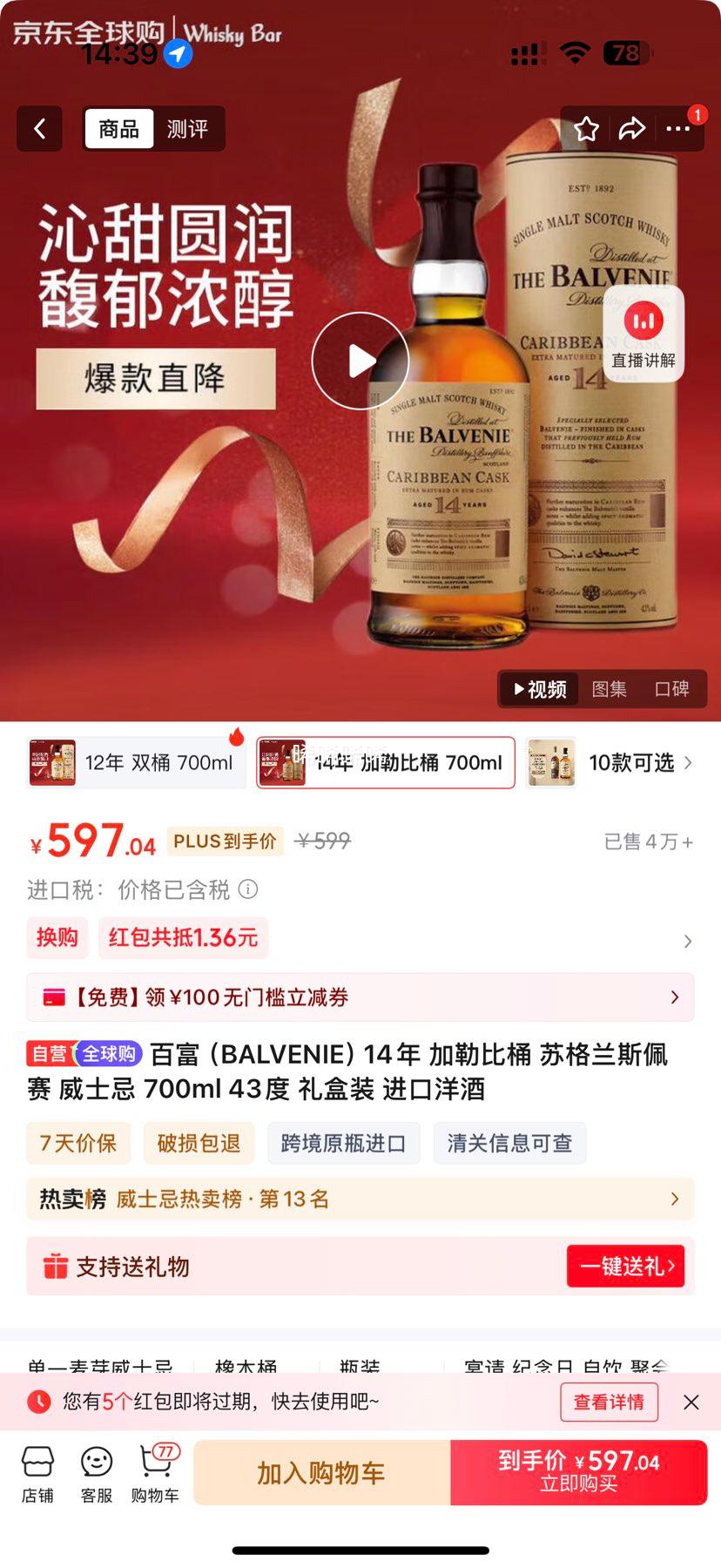Viewport: 721px width, 1568px height.
Task: Claim the ¥100 无门槛立减券 coupon
Action: point(360,997)
